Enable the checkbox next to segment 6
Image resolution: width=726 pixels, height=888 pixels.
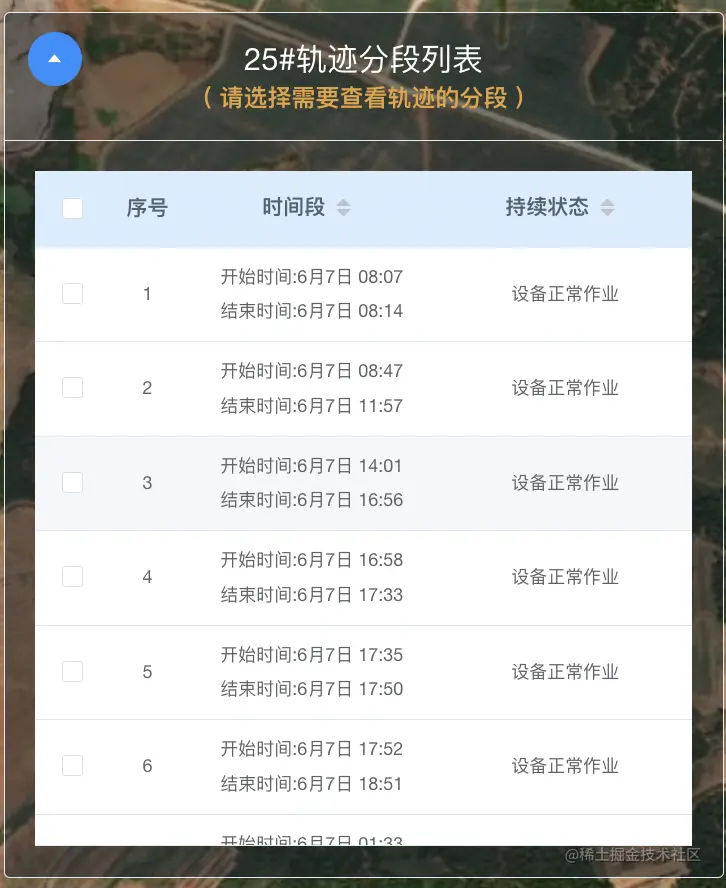pyautogui.click(x=72, y=765)
